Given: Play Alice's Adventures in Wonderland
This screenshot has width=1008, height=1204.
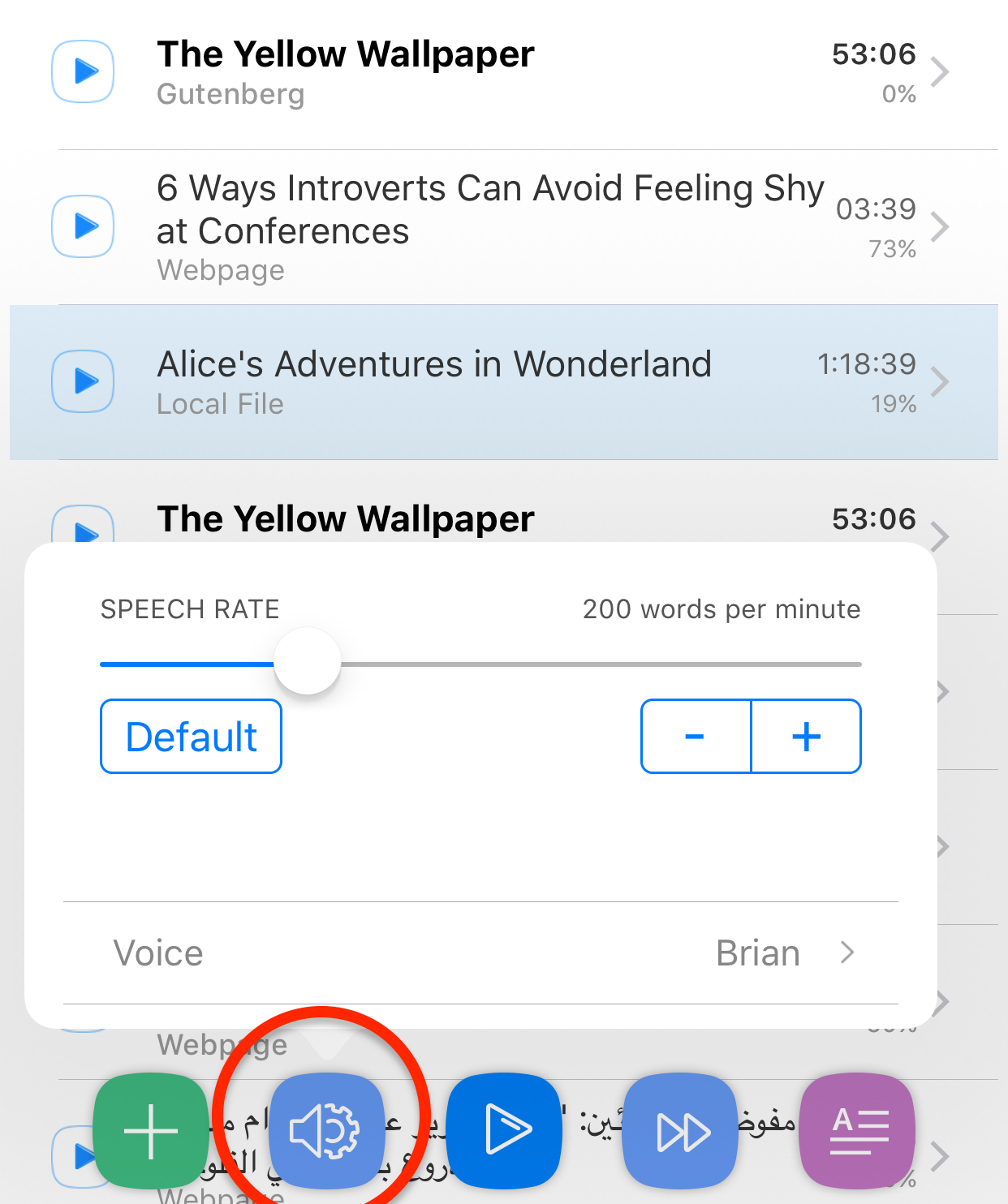Looking at the screenshot, I should point(83,381).
